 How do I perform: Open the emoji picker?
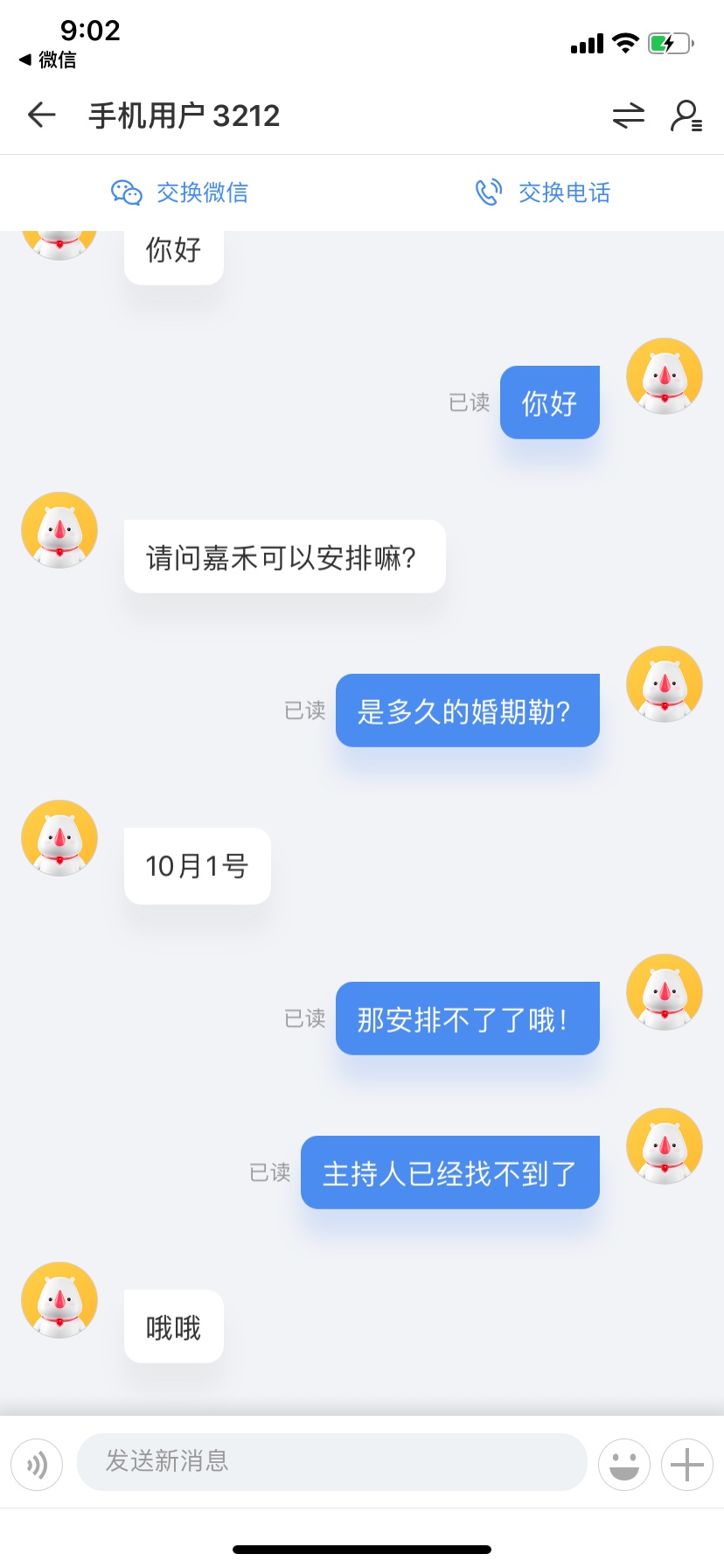tap(624, 1464)
